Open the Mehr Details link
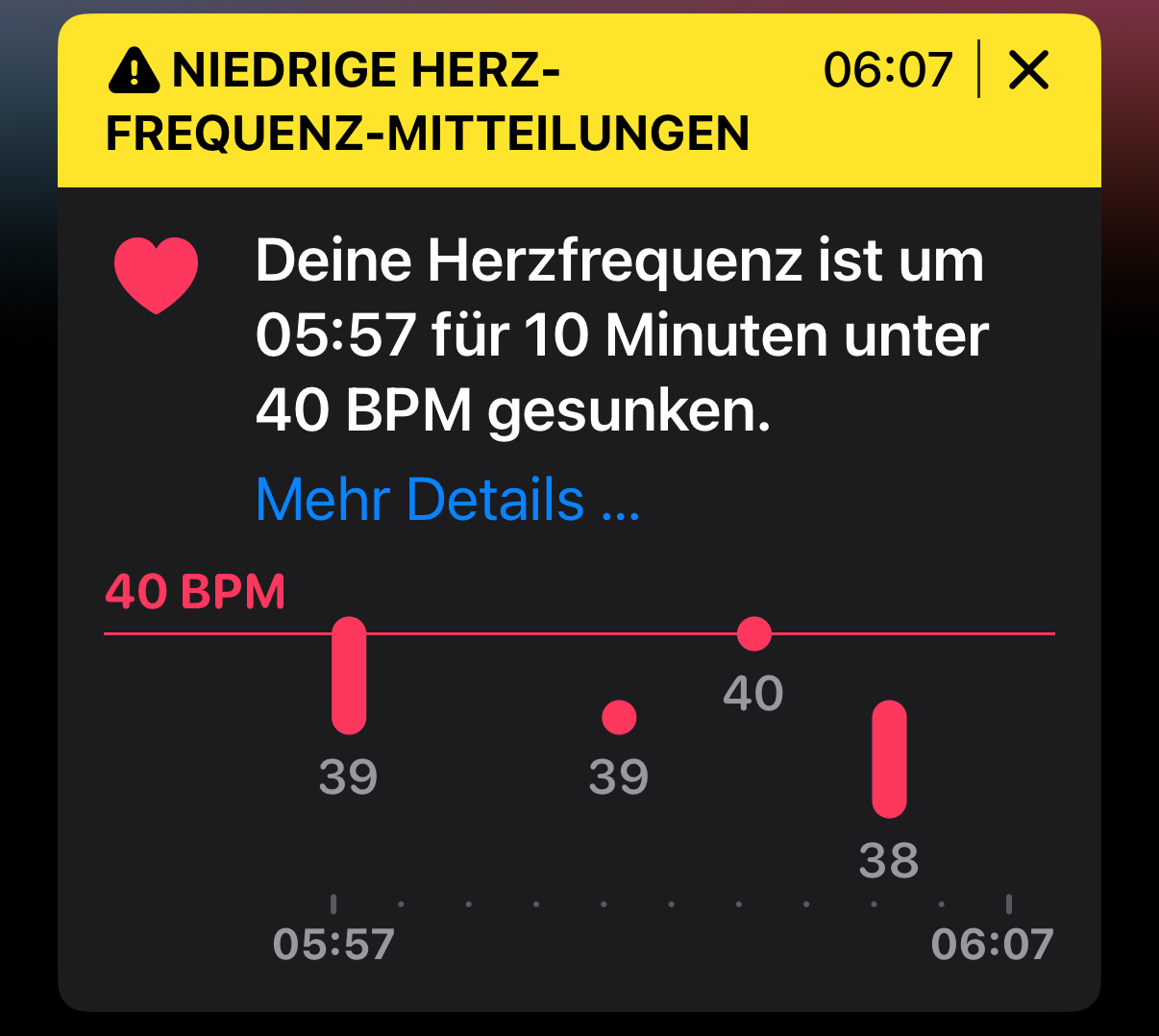 [447, 500]
